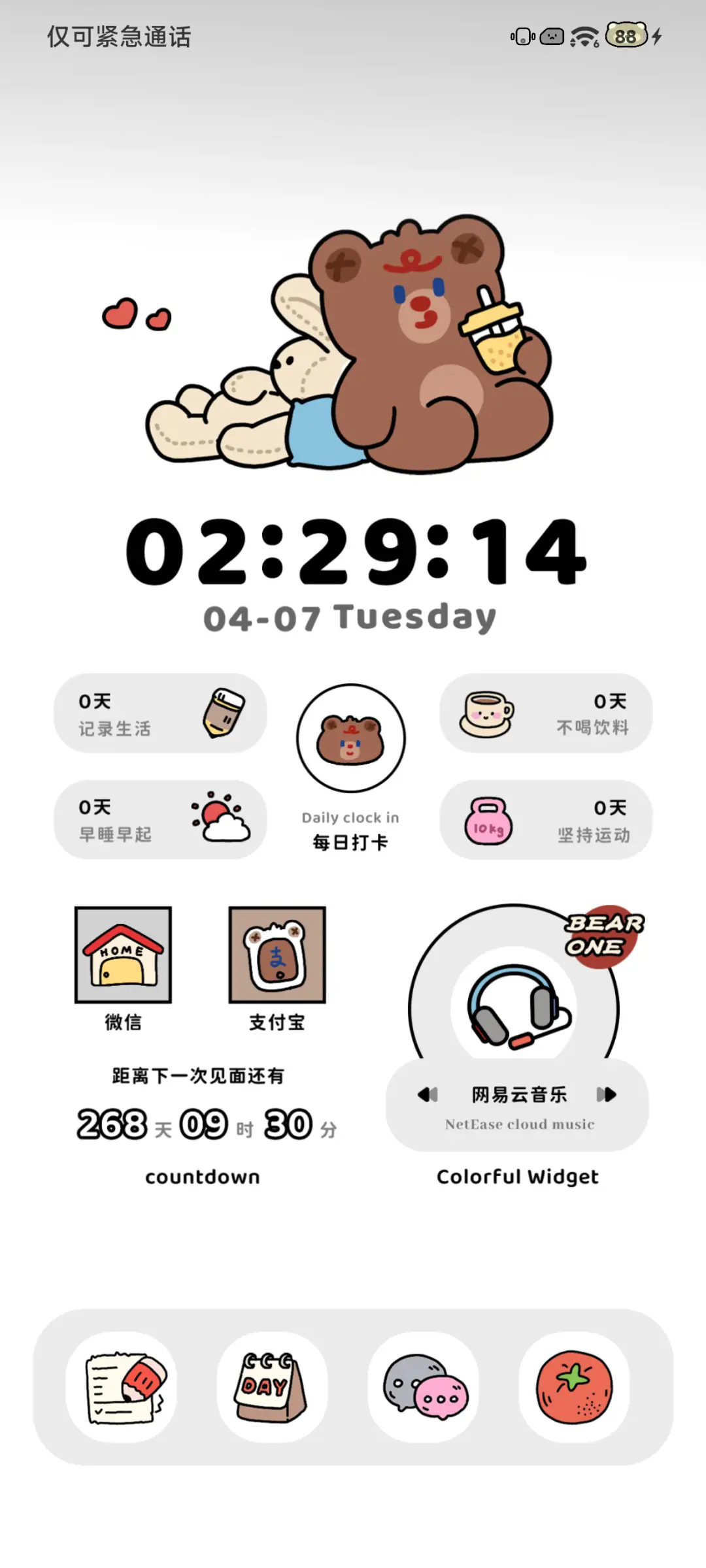Screen dimensions: 706x1568
Task: Toggle the 记录生活 habit check-in
Action: click(x=160, y=713)
